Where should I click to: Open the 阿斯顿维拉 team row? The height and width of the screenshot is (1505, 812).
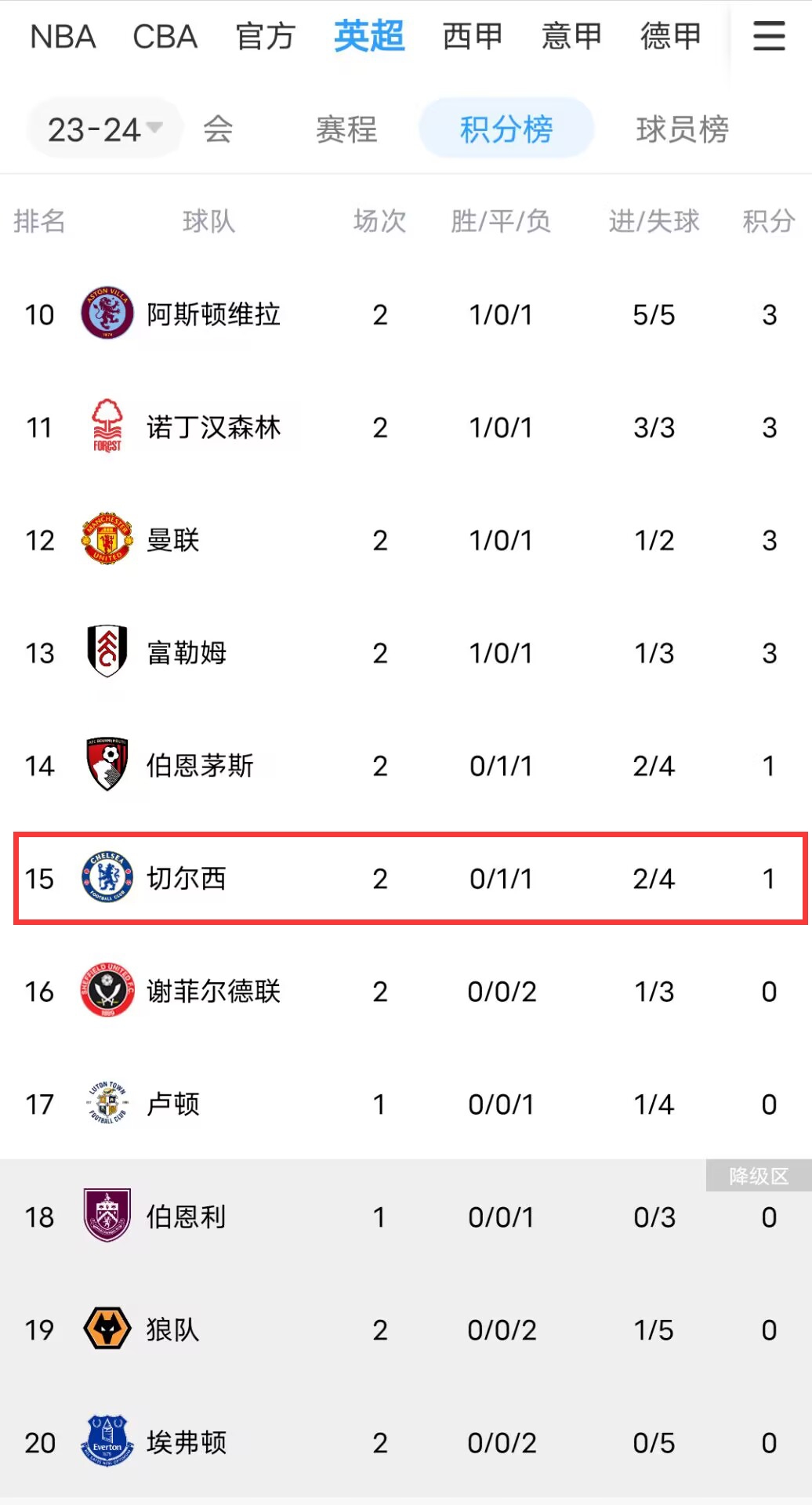click(406, 314)
